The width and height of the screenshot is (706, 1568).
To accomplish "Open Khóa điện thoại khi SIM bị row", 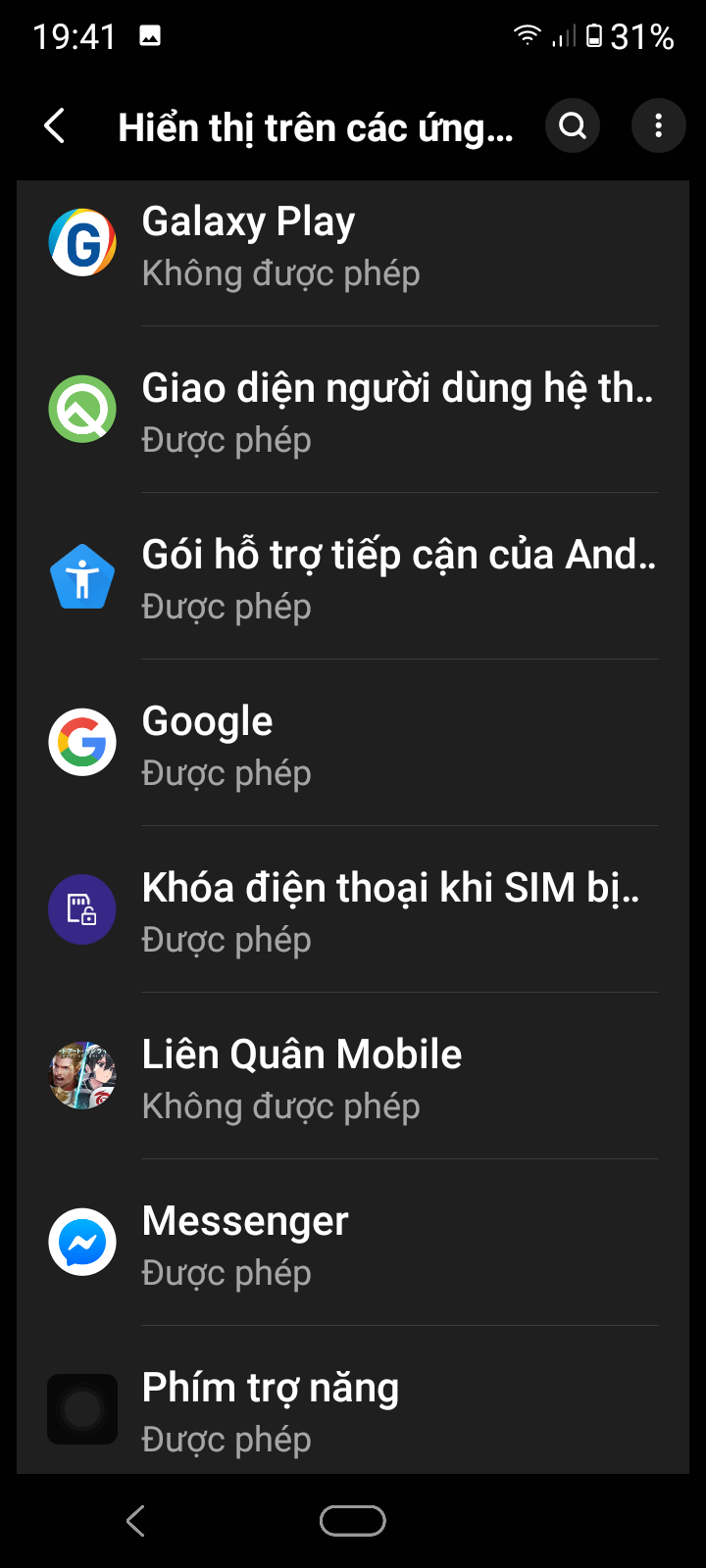I will coord(353,911).
